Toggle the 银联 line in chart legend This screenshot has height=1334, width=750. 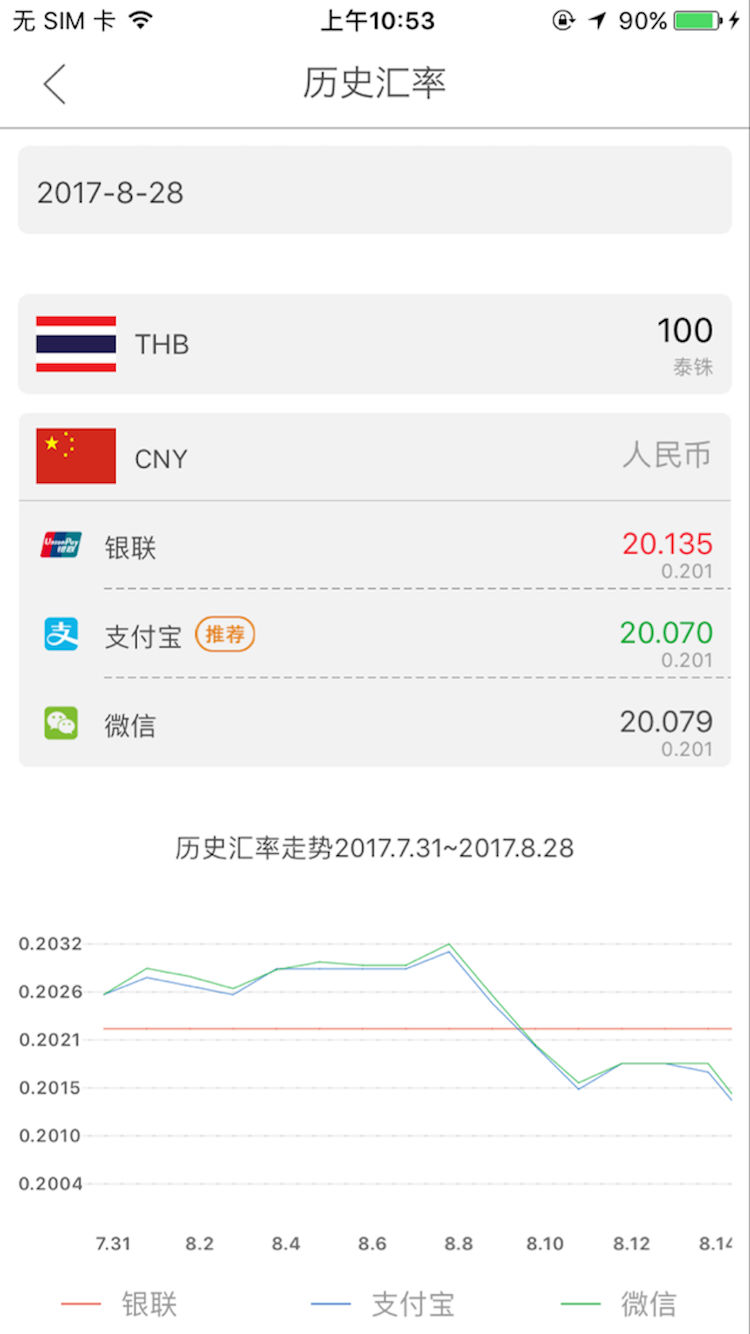coord(120,1303)
